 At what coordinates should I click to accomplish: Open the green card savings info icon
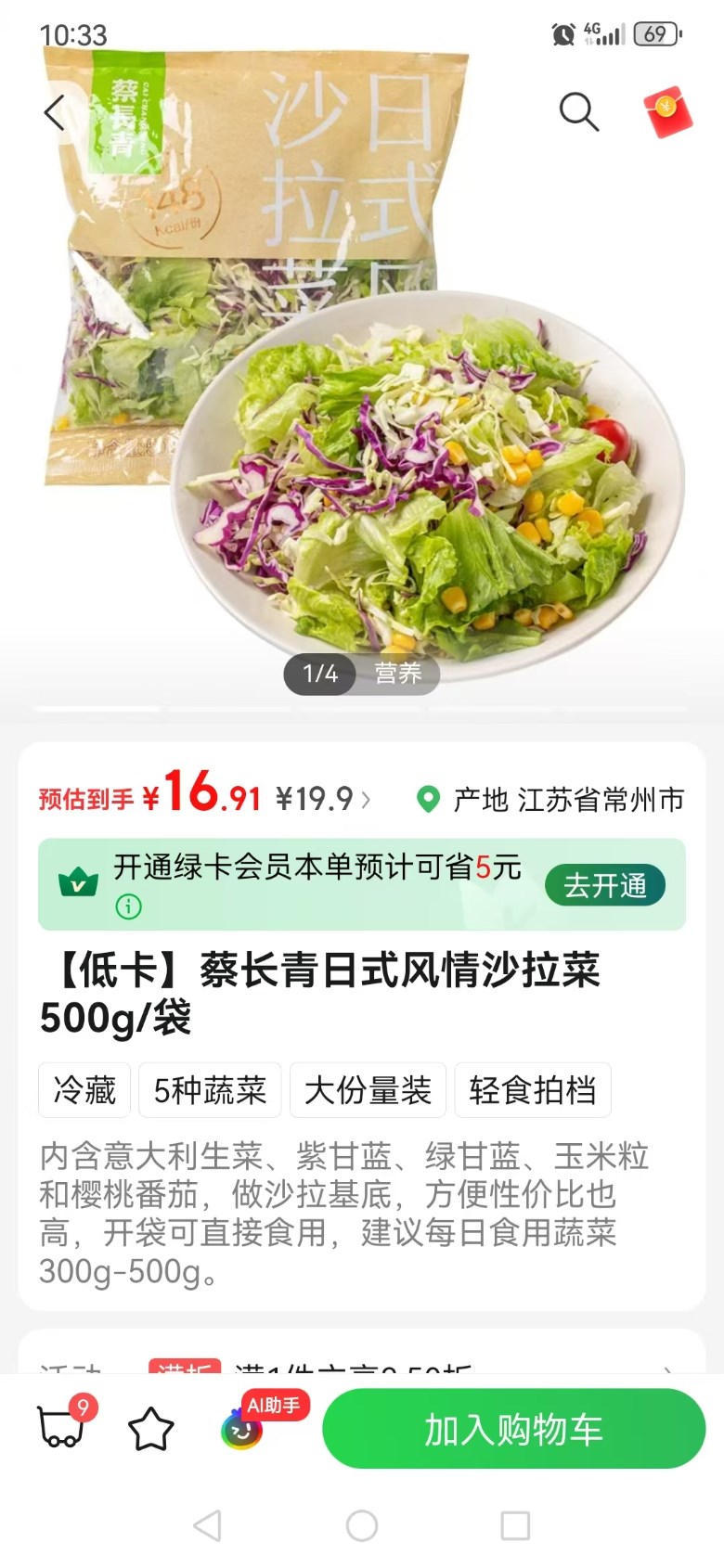[x=129, y=906]
